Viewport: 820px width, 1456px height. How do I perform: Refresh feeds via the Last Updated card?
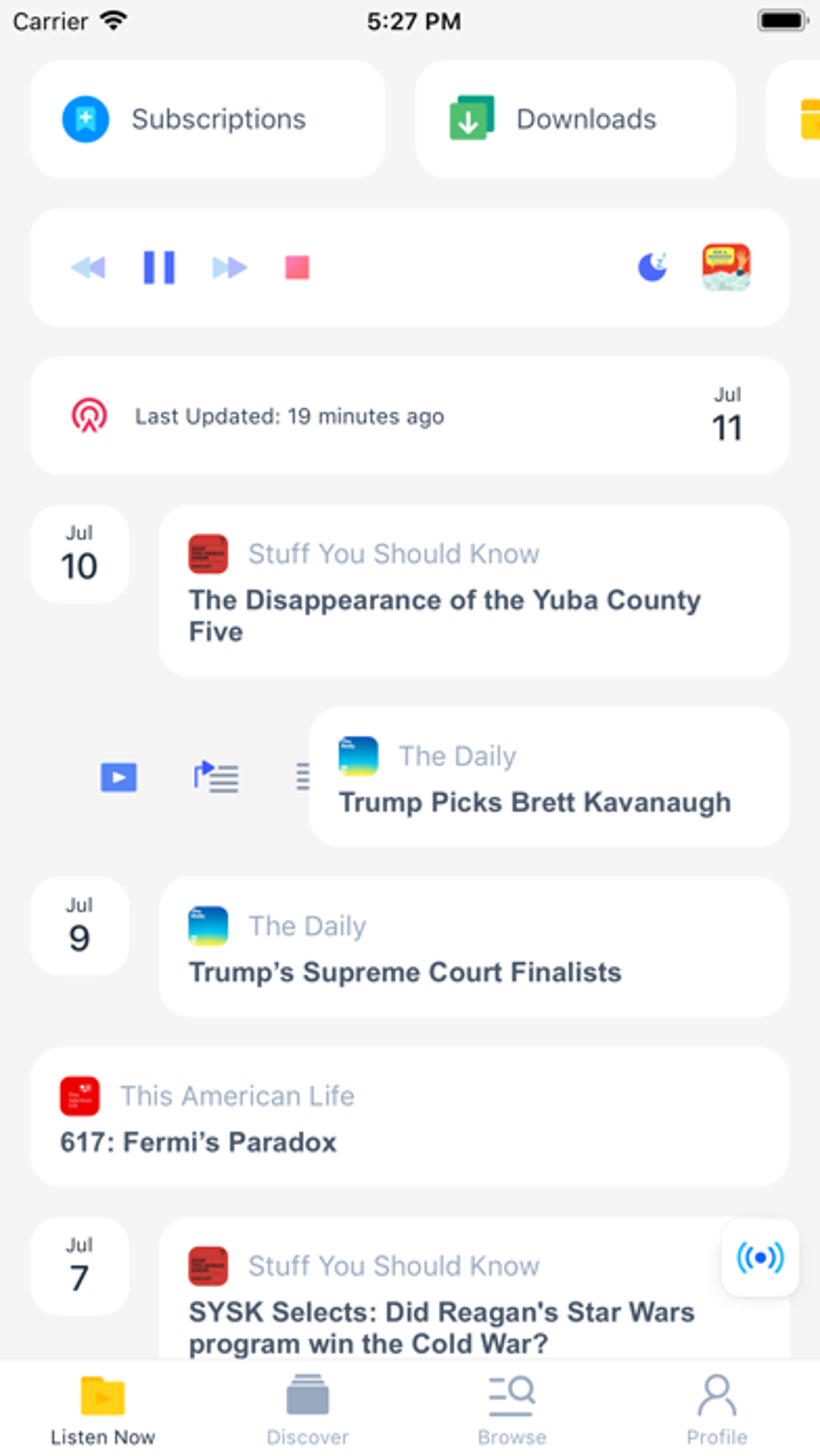coord(409,416)
